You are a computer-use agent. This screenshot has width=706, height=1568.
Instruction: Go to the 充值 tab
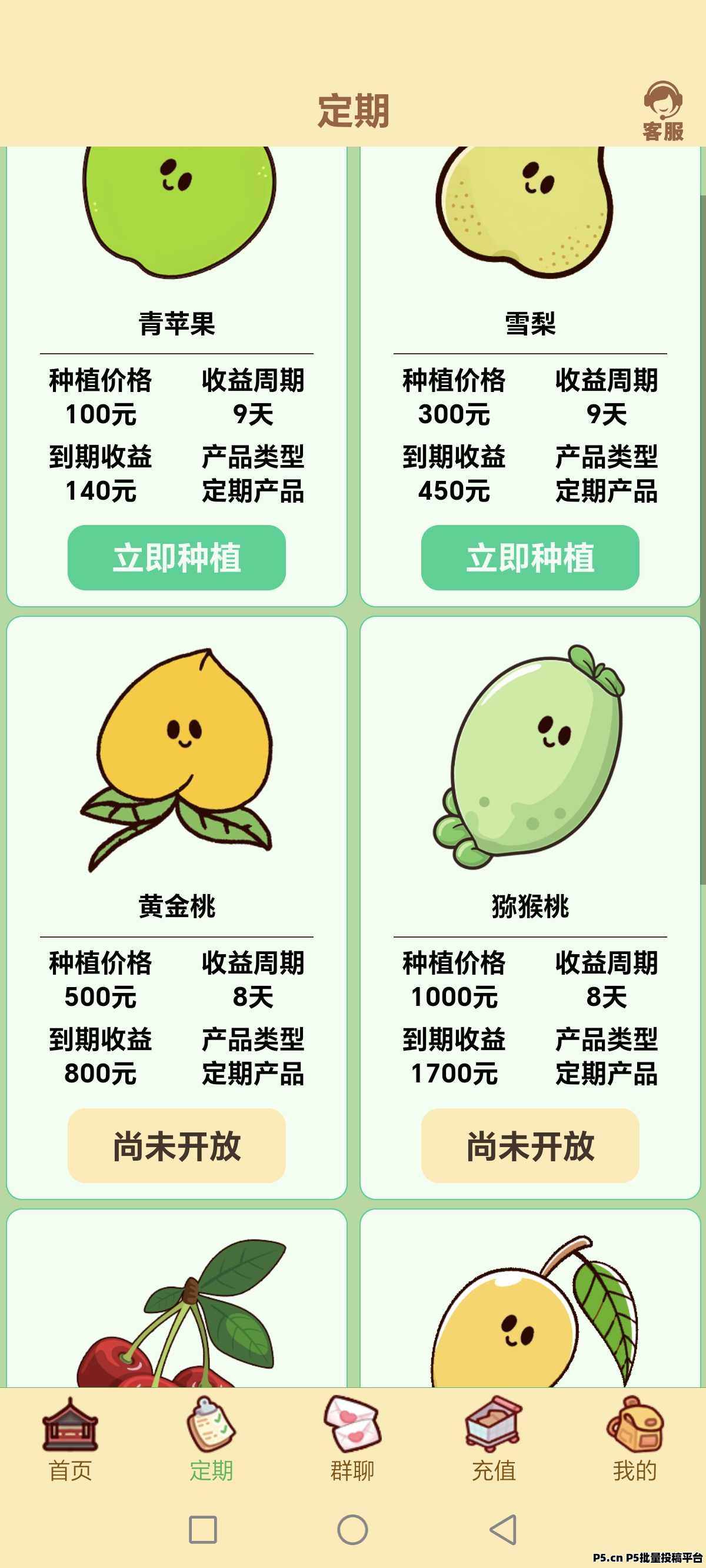pyautogui.click(x=494, y=1440)
